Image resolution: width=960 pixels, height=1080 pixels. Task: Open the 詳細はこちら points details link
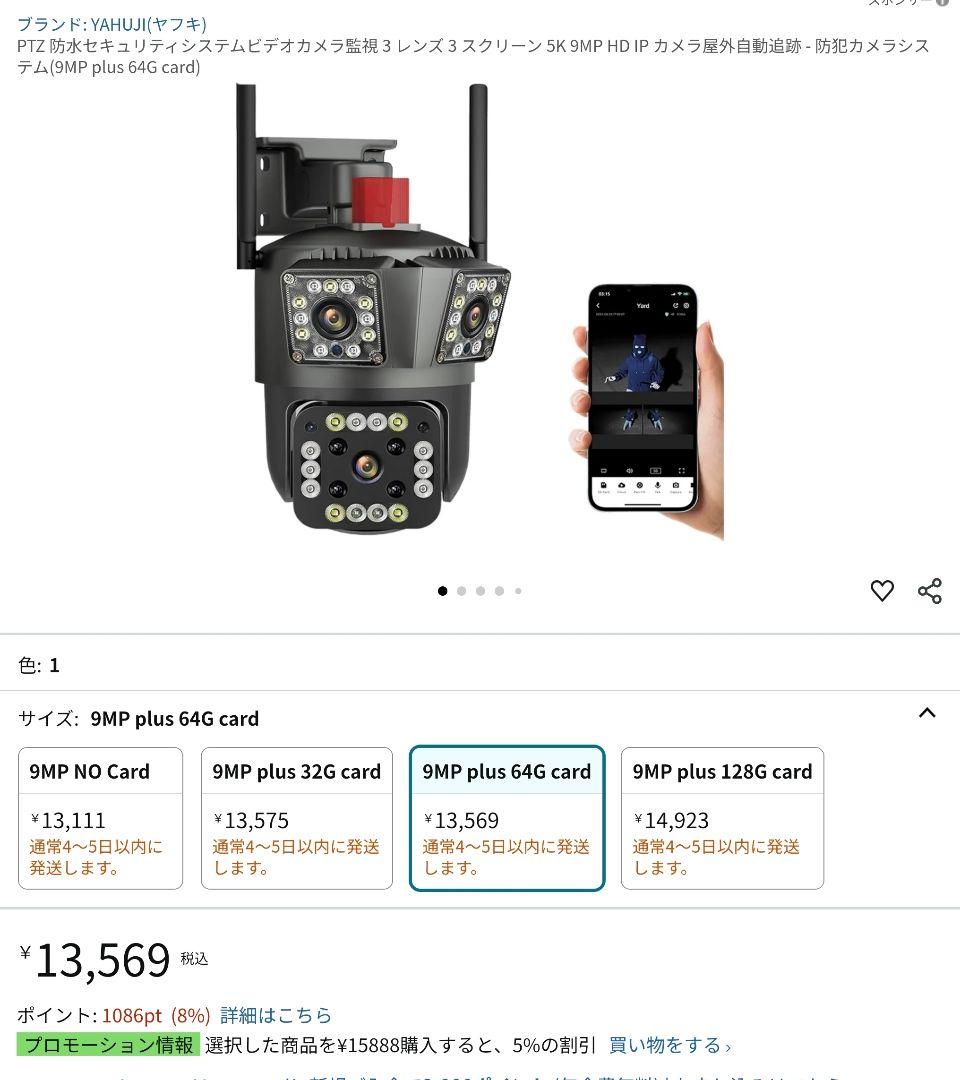coord(276,1015)
